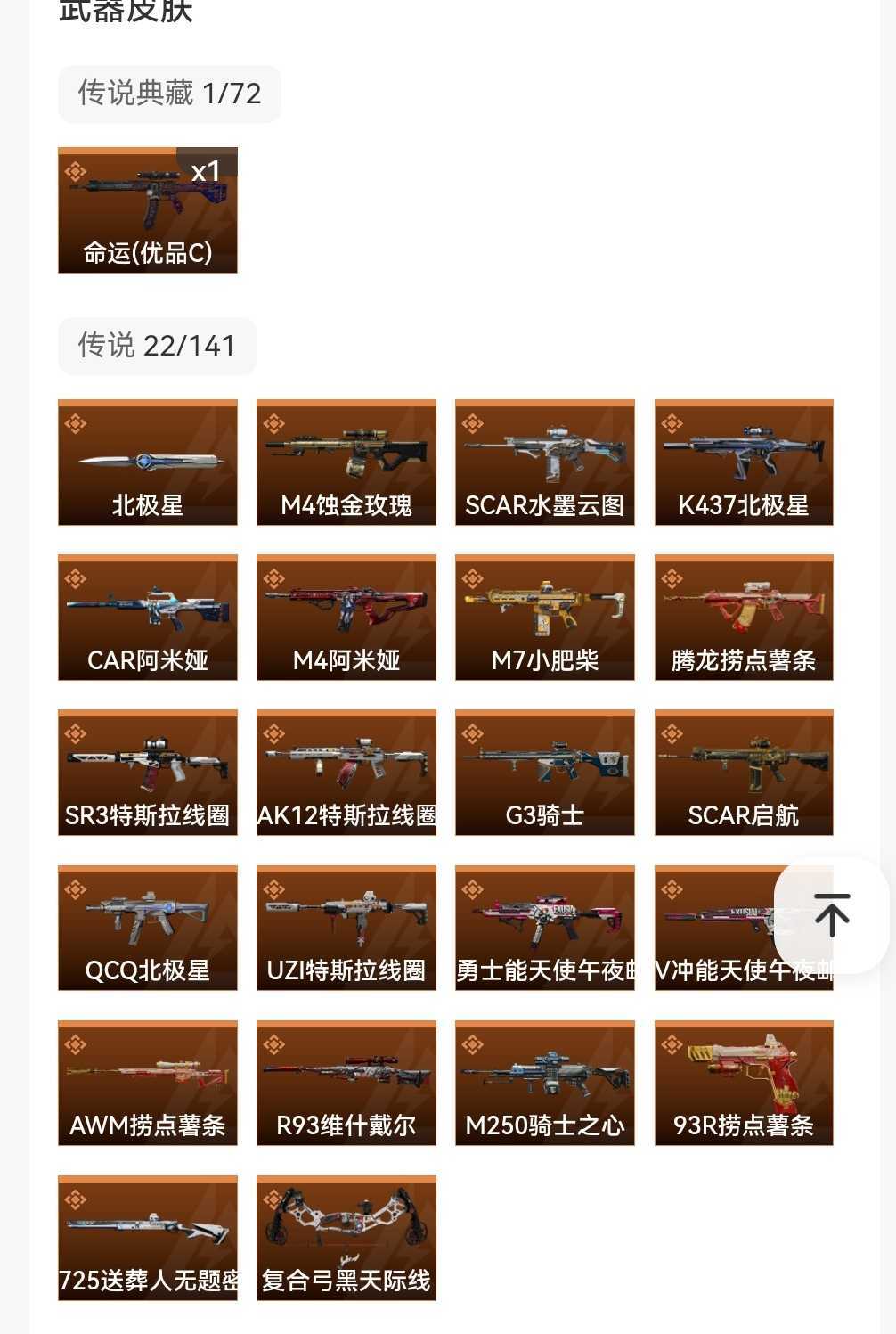The width and height of the screenshot is (896, 1334).
Task: Open the 命运(优品C) weapon skin tile
Action: pyautogui.click(x=148, y=210)
